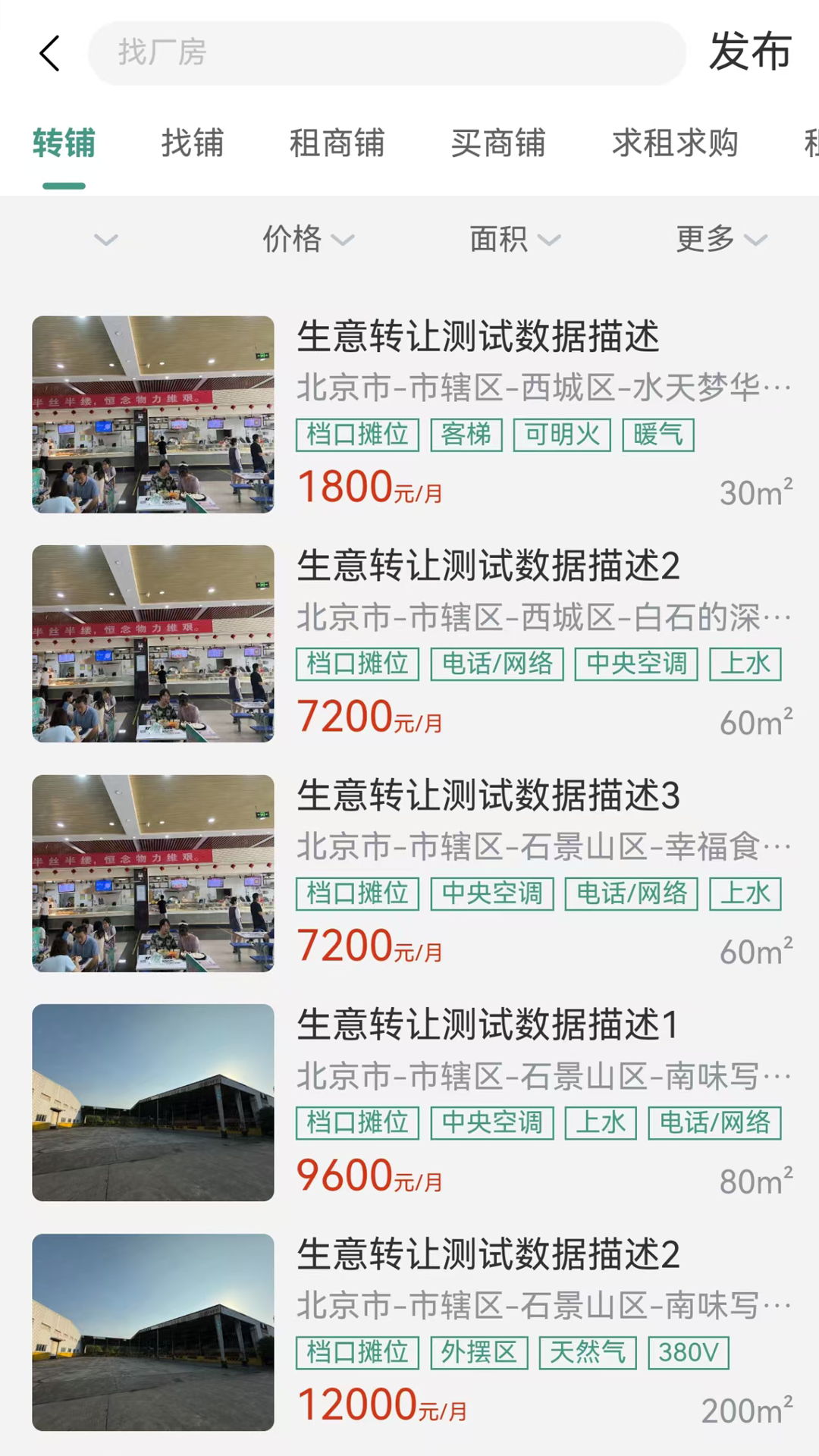Select the 买商铺 tab
The height and width of the screenshot is (1456, 819).
(x=499, y=144)
